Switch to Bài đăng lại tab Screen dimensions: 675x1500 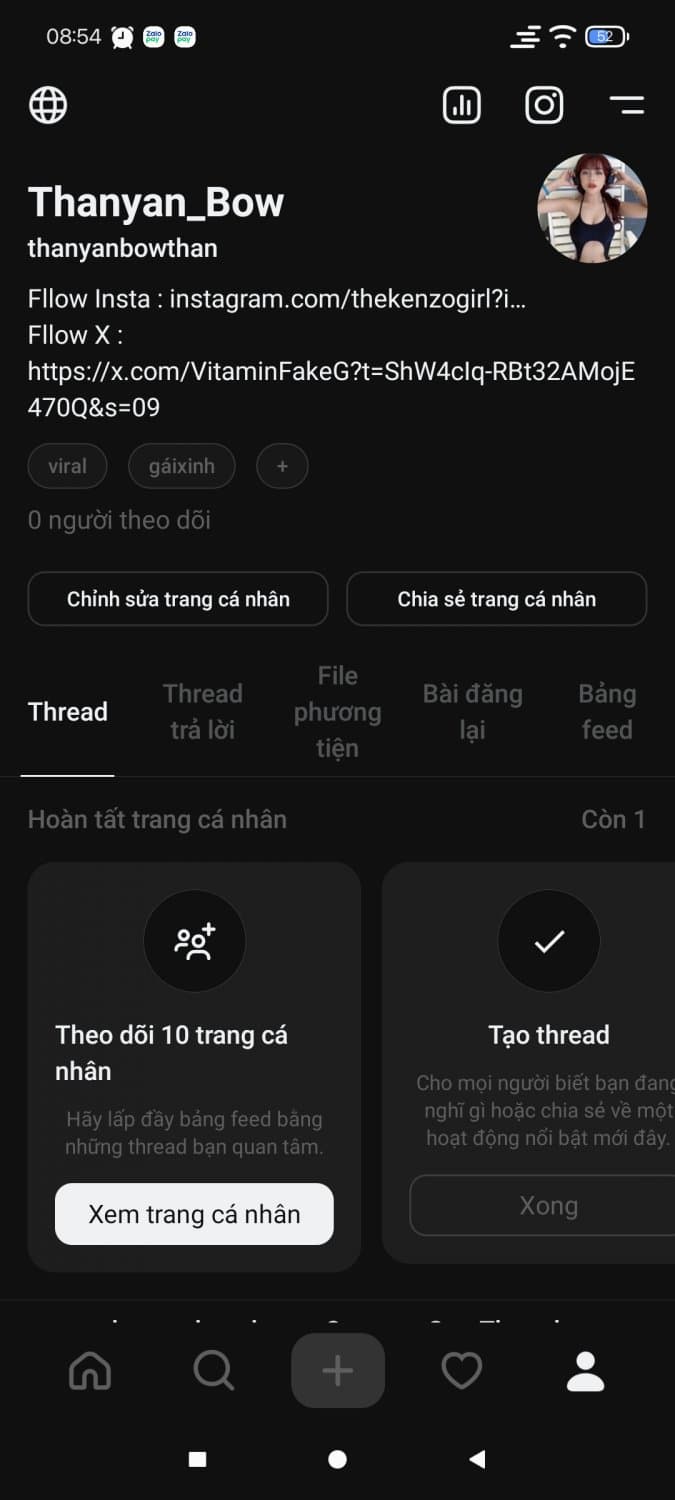(x=472, y=712)
